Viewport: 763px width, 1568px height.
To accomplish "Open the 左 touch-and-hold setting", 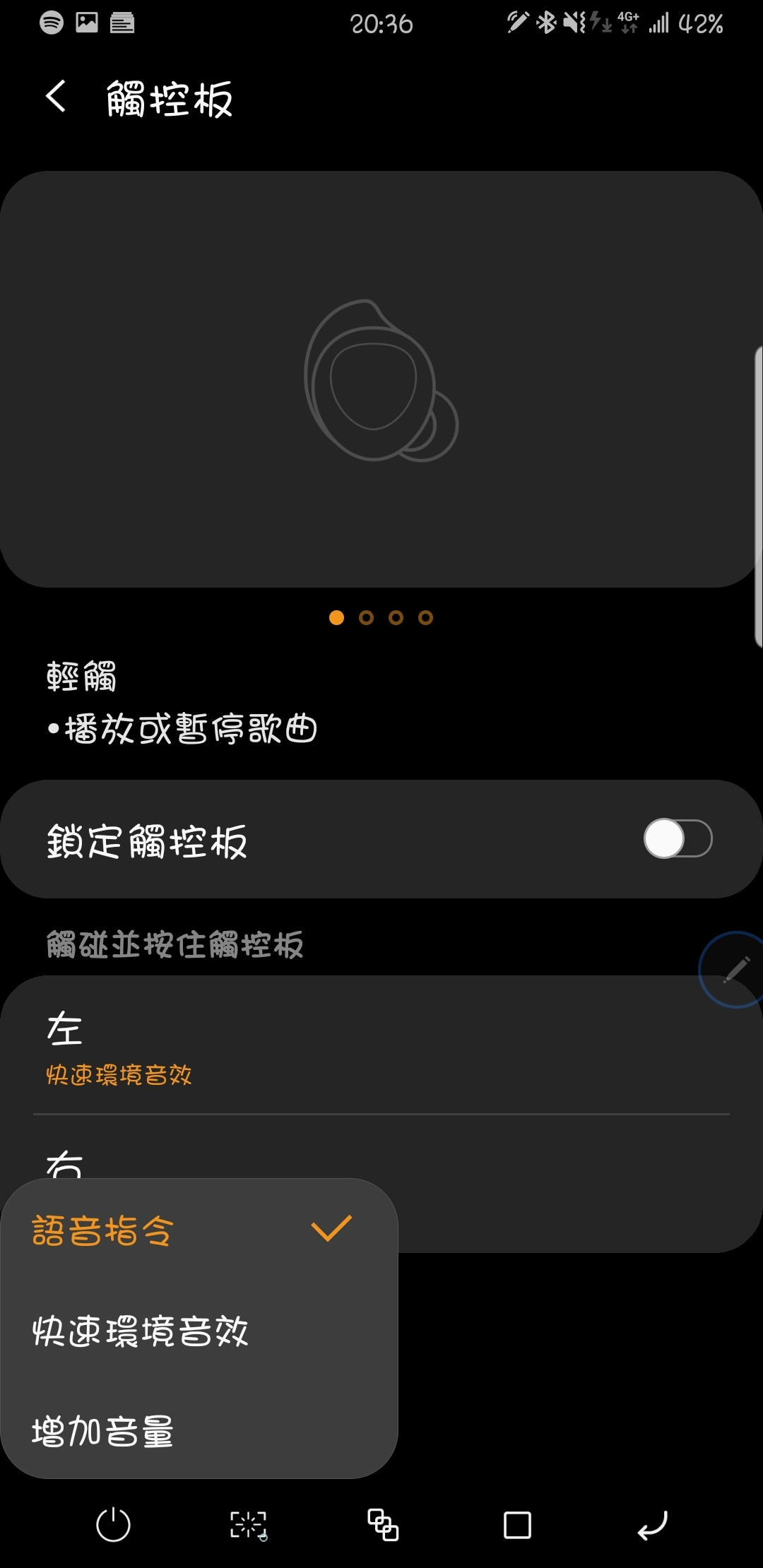I will point(381,1045).
